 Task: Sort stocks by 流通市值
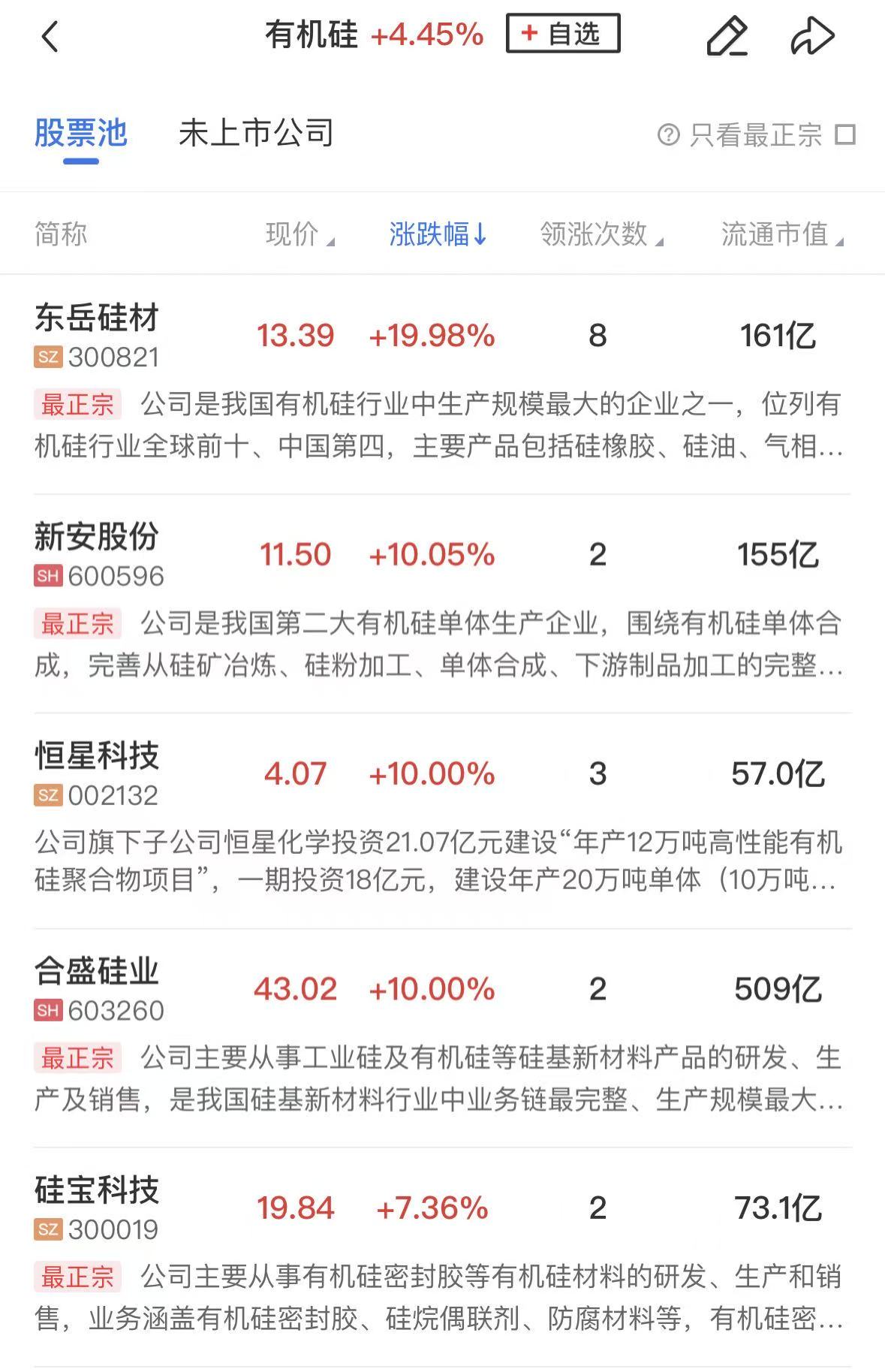pos(782,234)
